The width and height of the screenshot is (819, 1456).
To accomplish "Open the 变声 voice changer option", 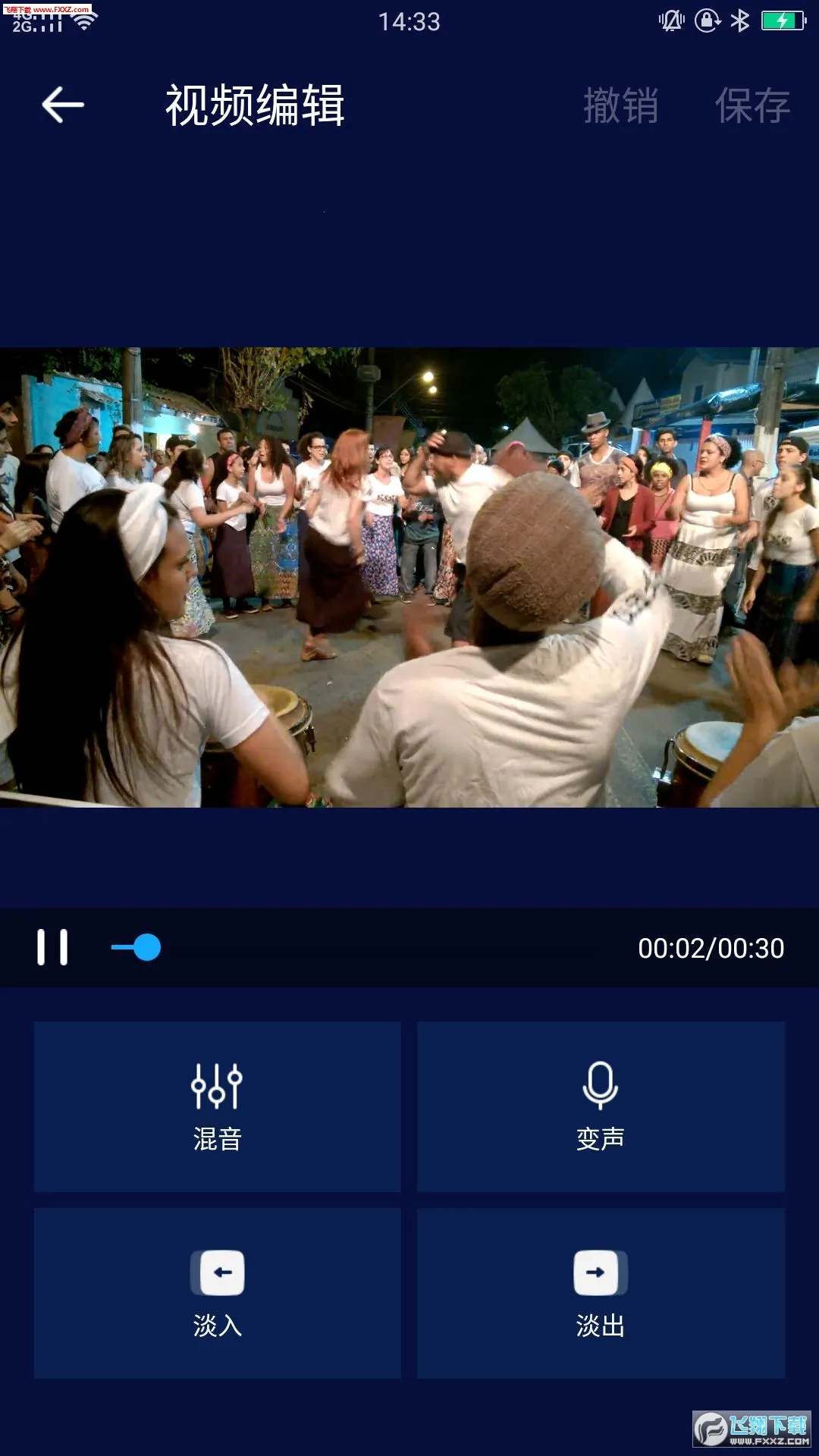I will click(601, 1106).
